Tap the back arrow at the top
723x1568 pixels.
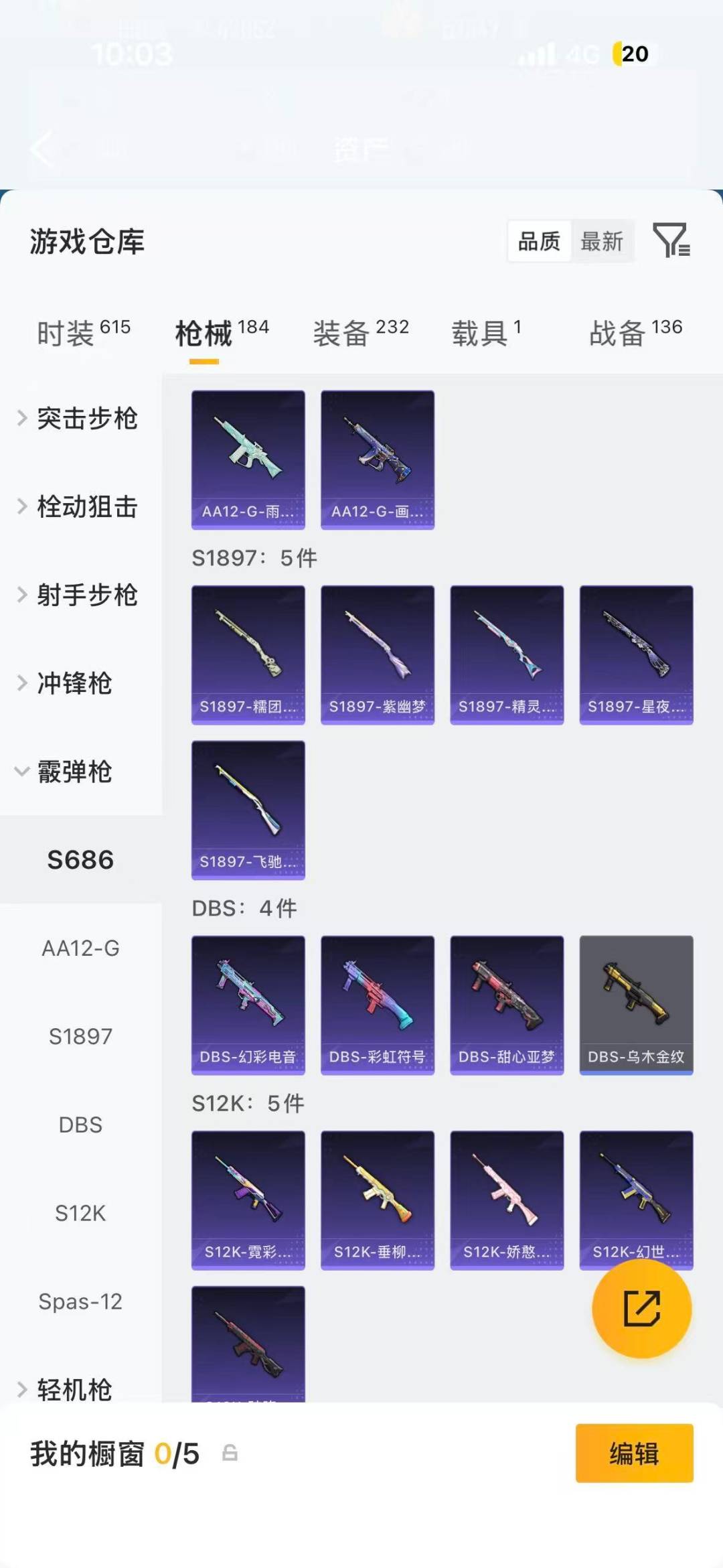pos(42,149)
